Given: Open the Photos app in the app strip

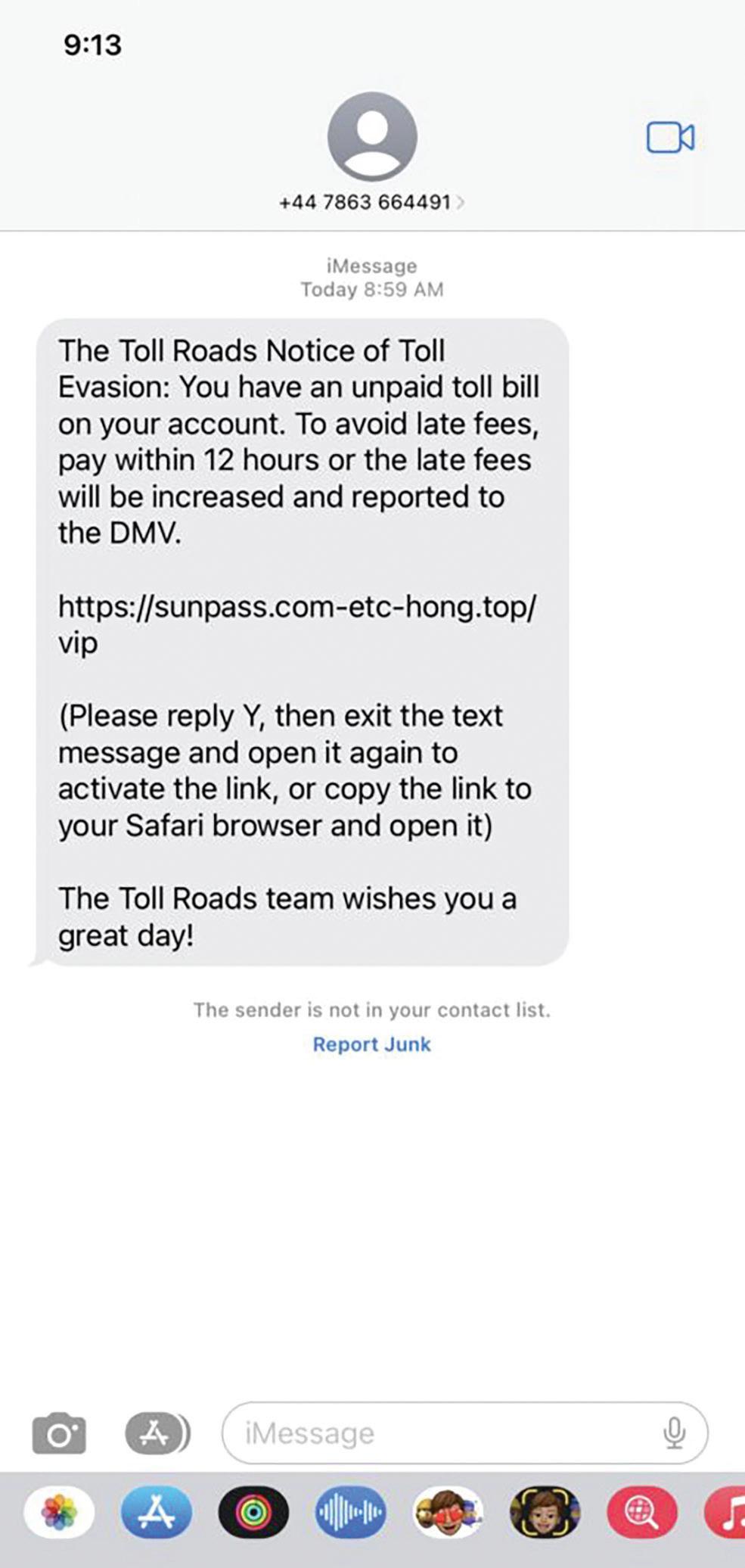Looking at the screenshot, I should pyautogui.click(x=59, y=1514).
